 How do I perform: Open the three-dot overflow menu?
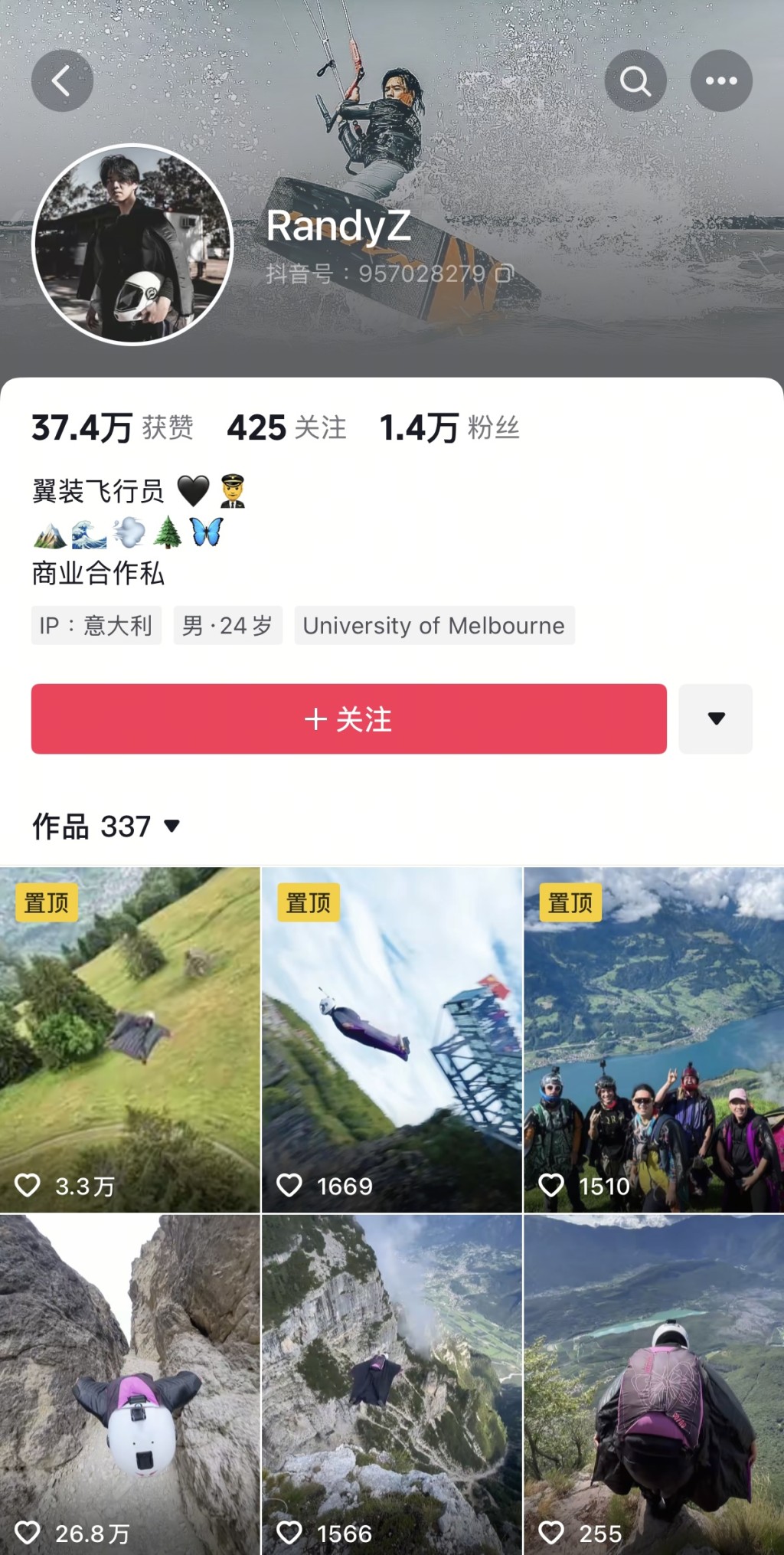[720, 80]
